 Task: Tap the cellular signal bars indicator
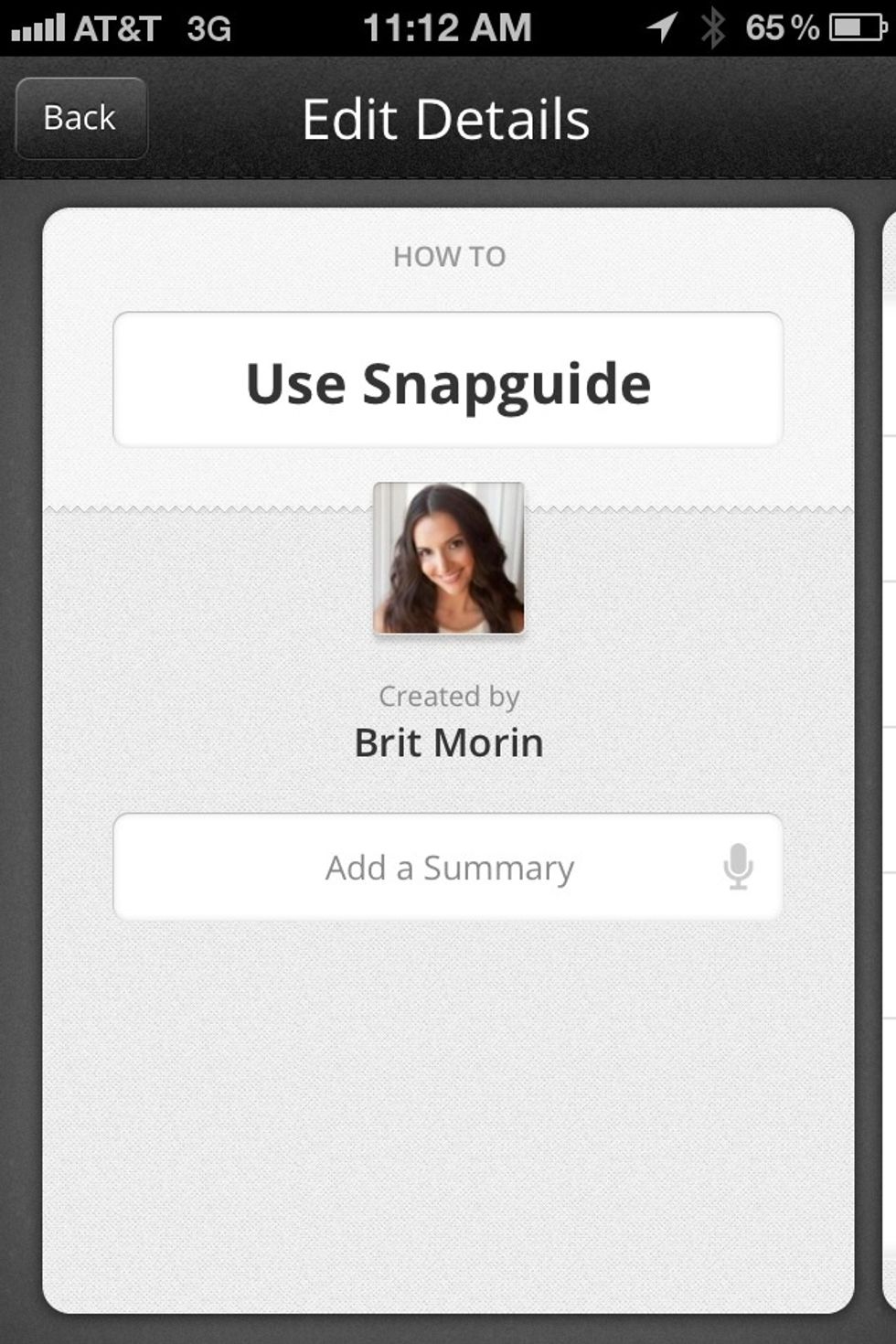pyautogui.click(x=37, y=27)
